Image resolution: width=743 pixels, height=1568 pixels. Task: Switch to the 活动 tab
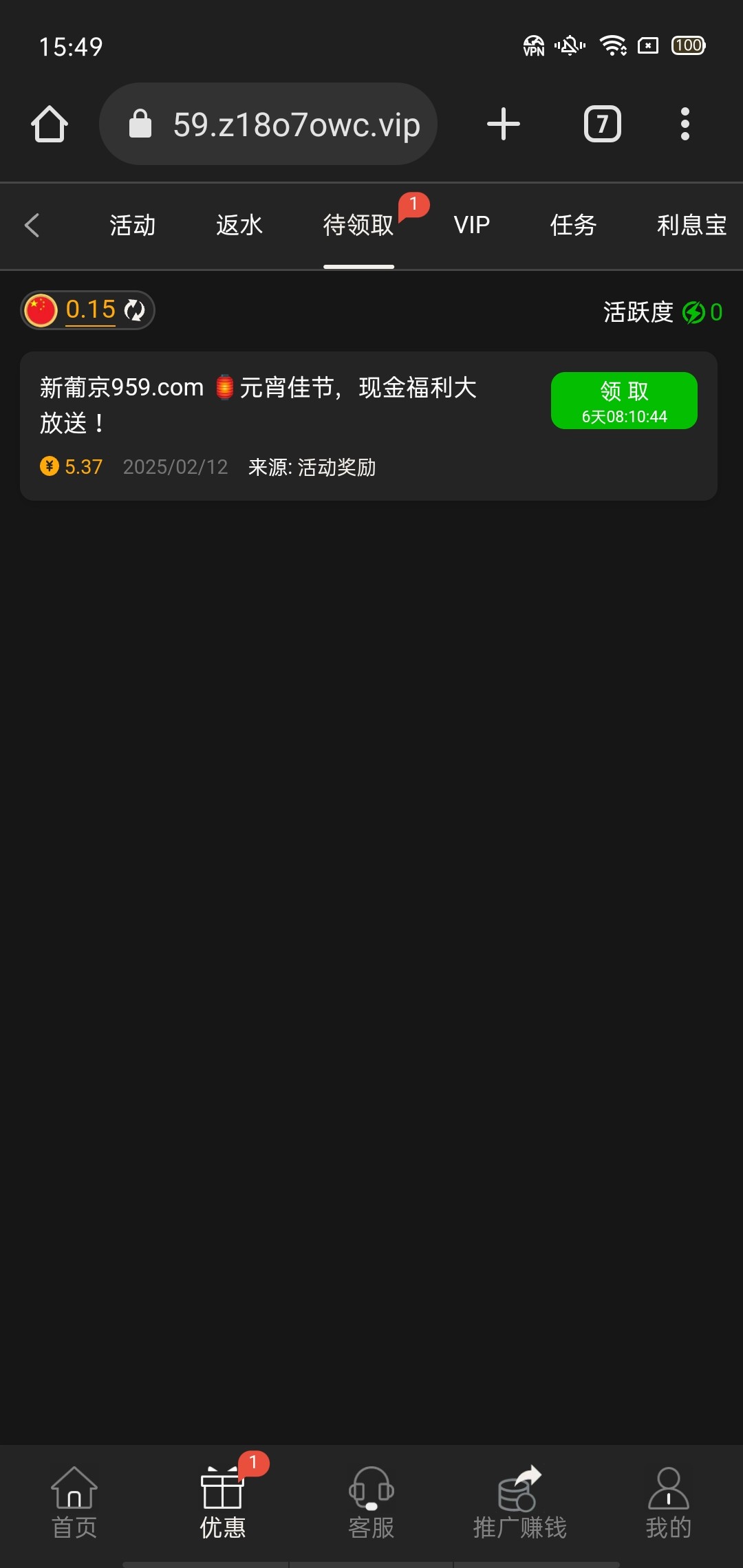(132, 225)
